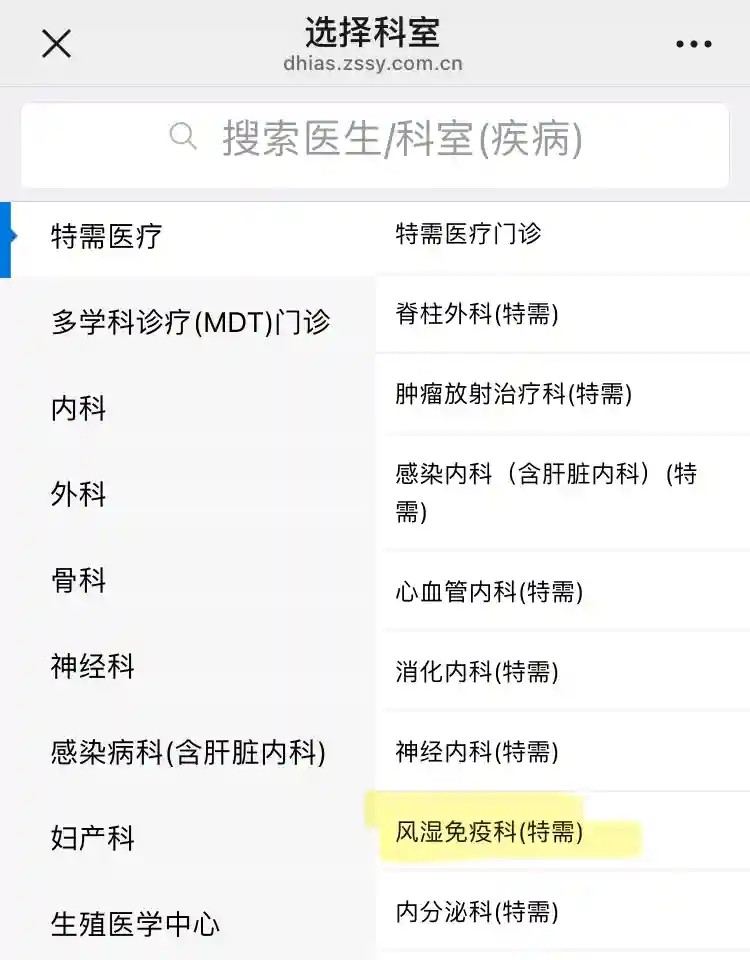Open the three-dot overflow menu
This screenshot has height=960, width=750.
click(x=693, y=44)
